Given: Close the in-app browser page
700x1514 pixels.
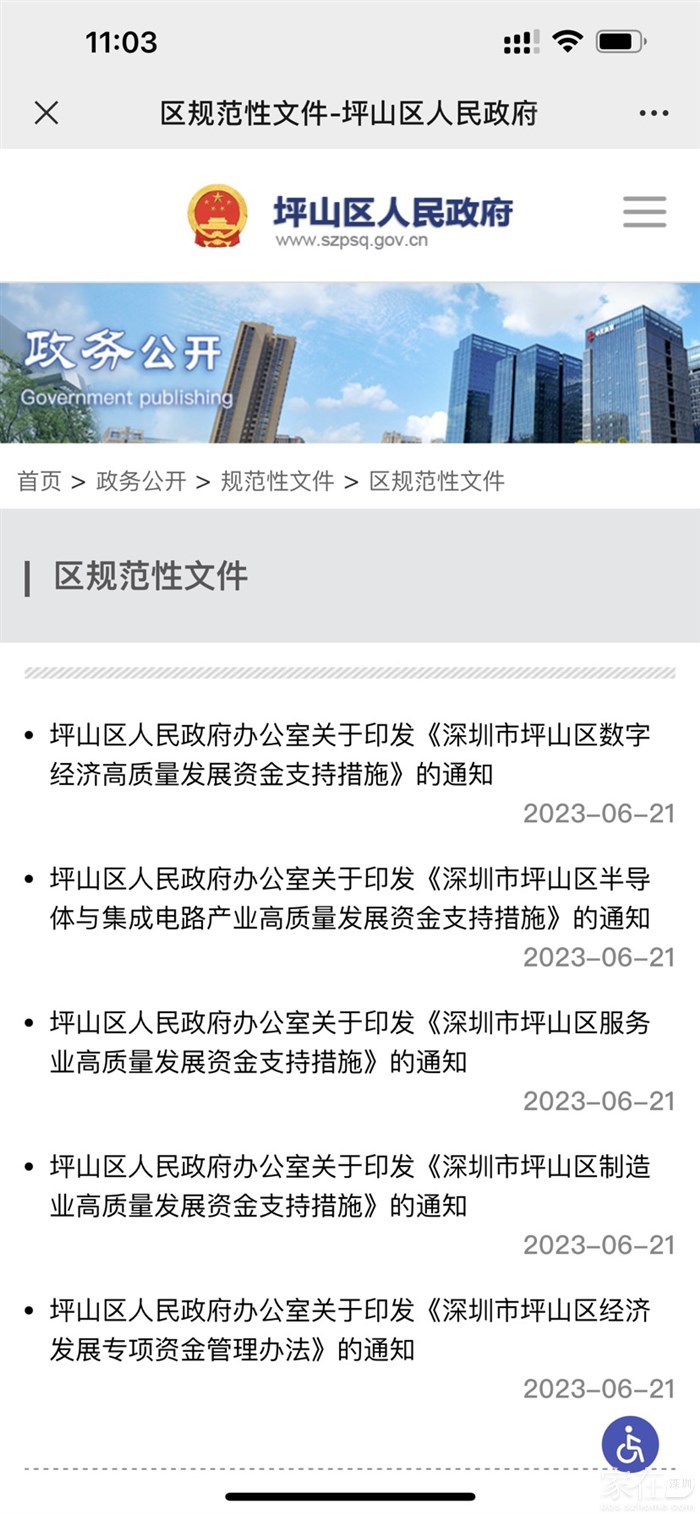Looking at the screenshot, I should (46, 113).
